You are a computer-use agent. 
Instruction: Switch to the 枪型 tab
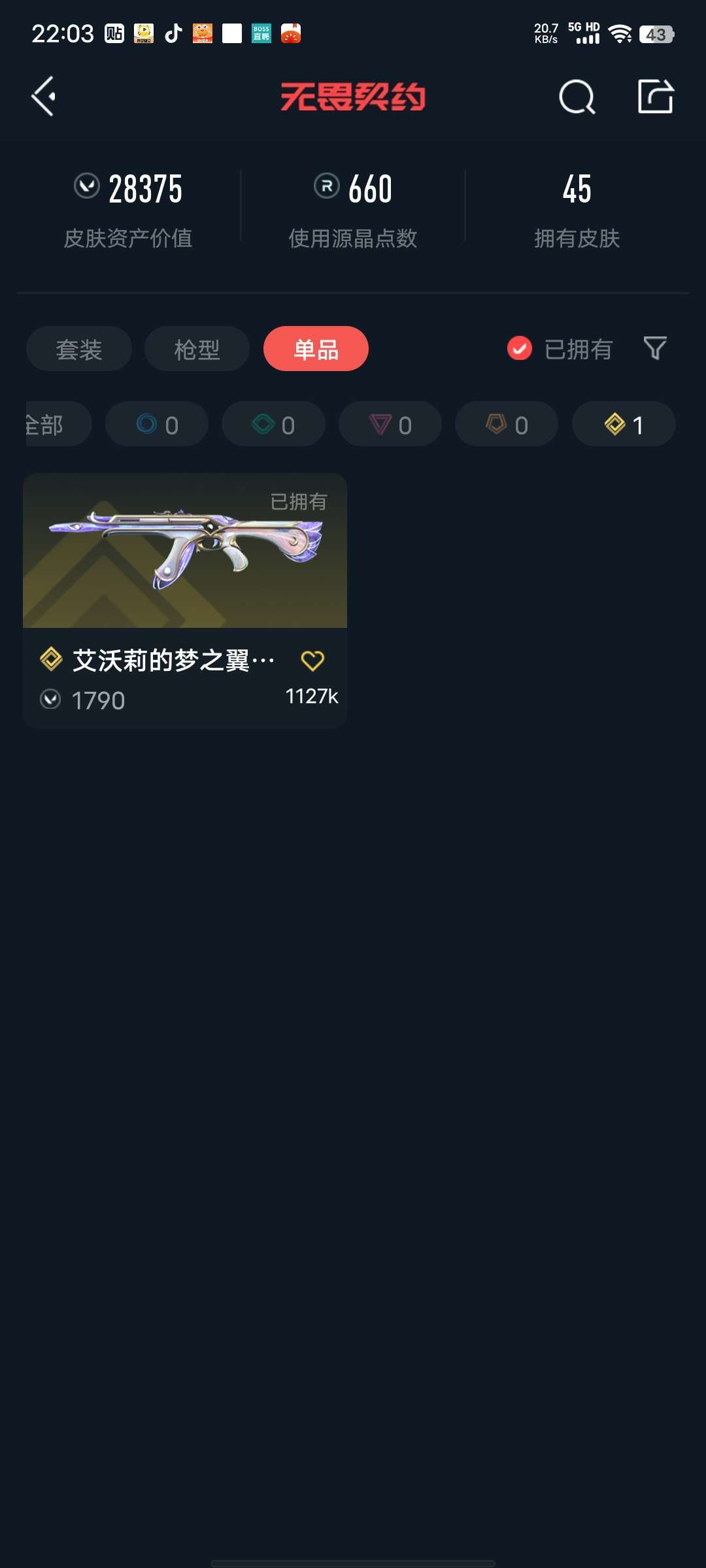point(197,349)
